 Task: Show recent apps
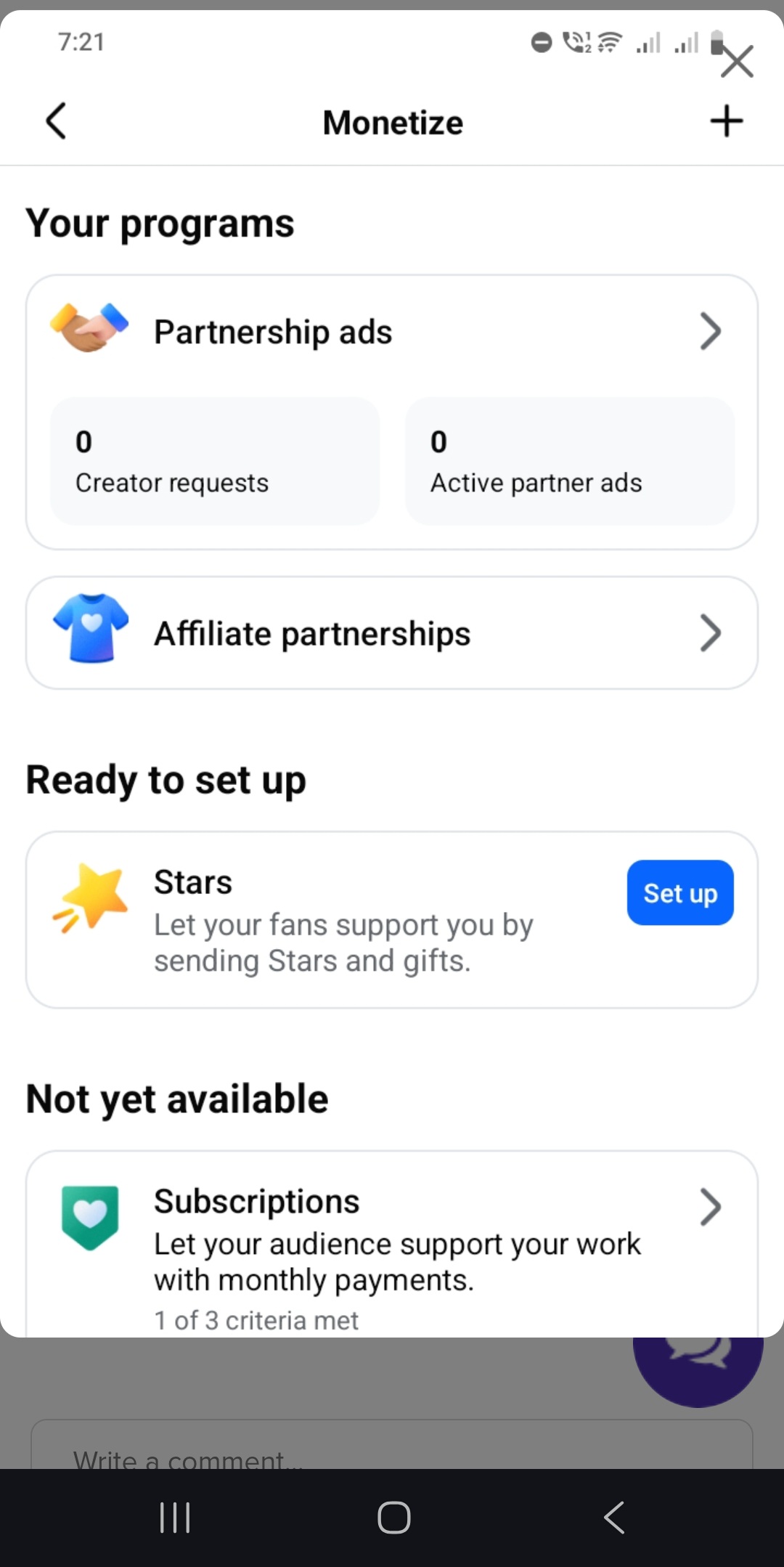click(175, 1518)
